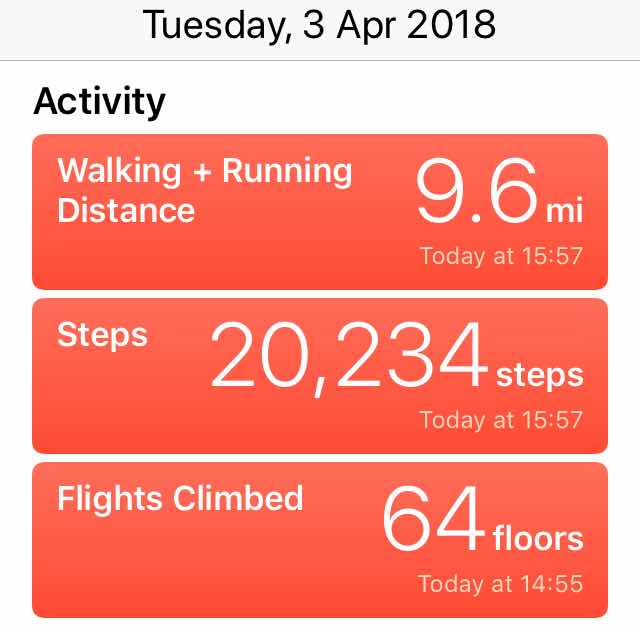Open the Walking + Running Distance card
This screenshot has height=632, width=640.
click(320, 211)
